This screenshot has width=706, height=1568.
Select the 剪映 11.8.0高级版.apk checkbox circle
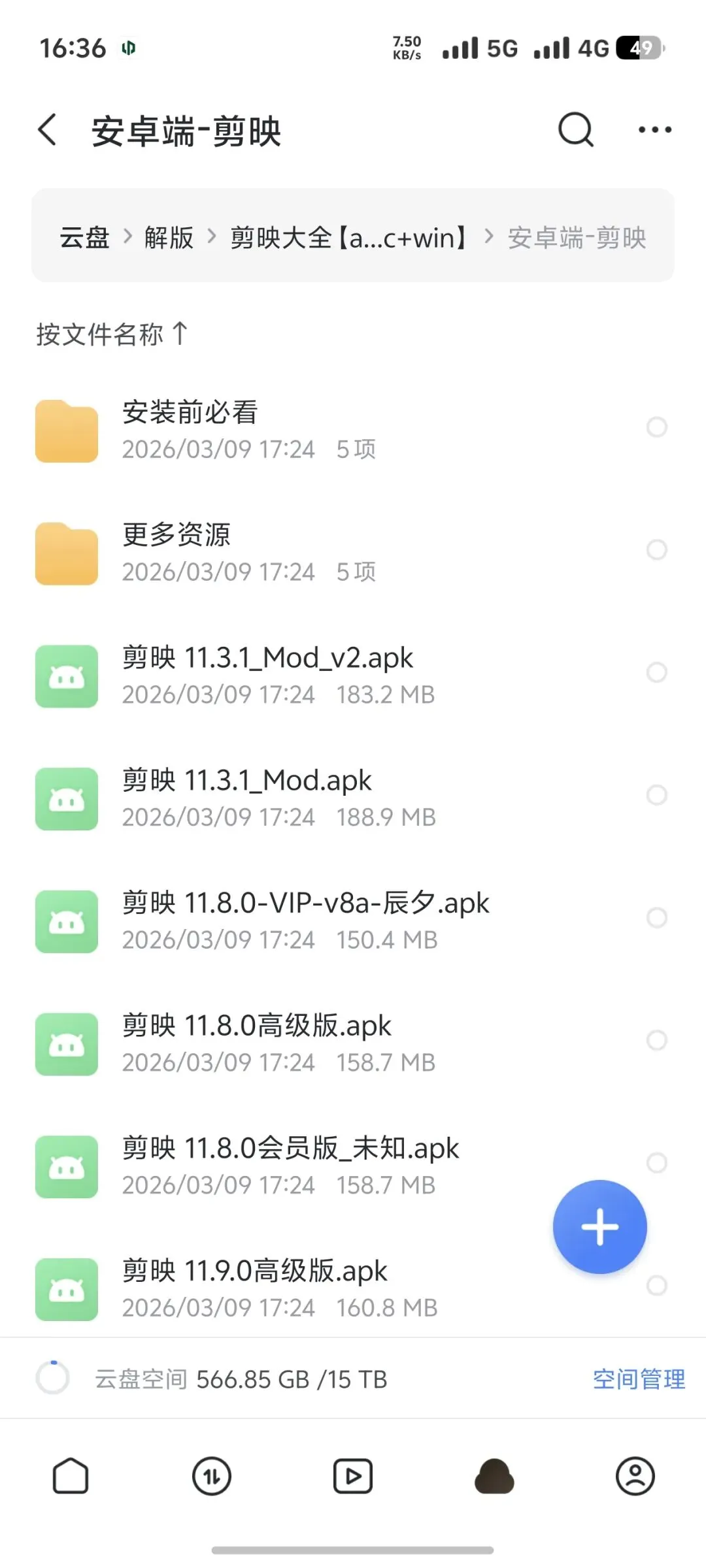pyautogui.click(x=656, y=1040)
